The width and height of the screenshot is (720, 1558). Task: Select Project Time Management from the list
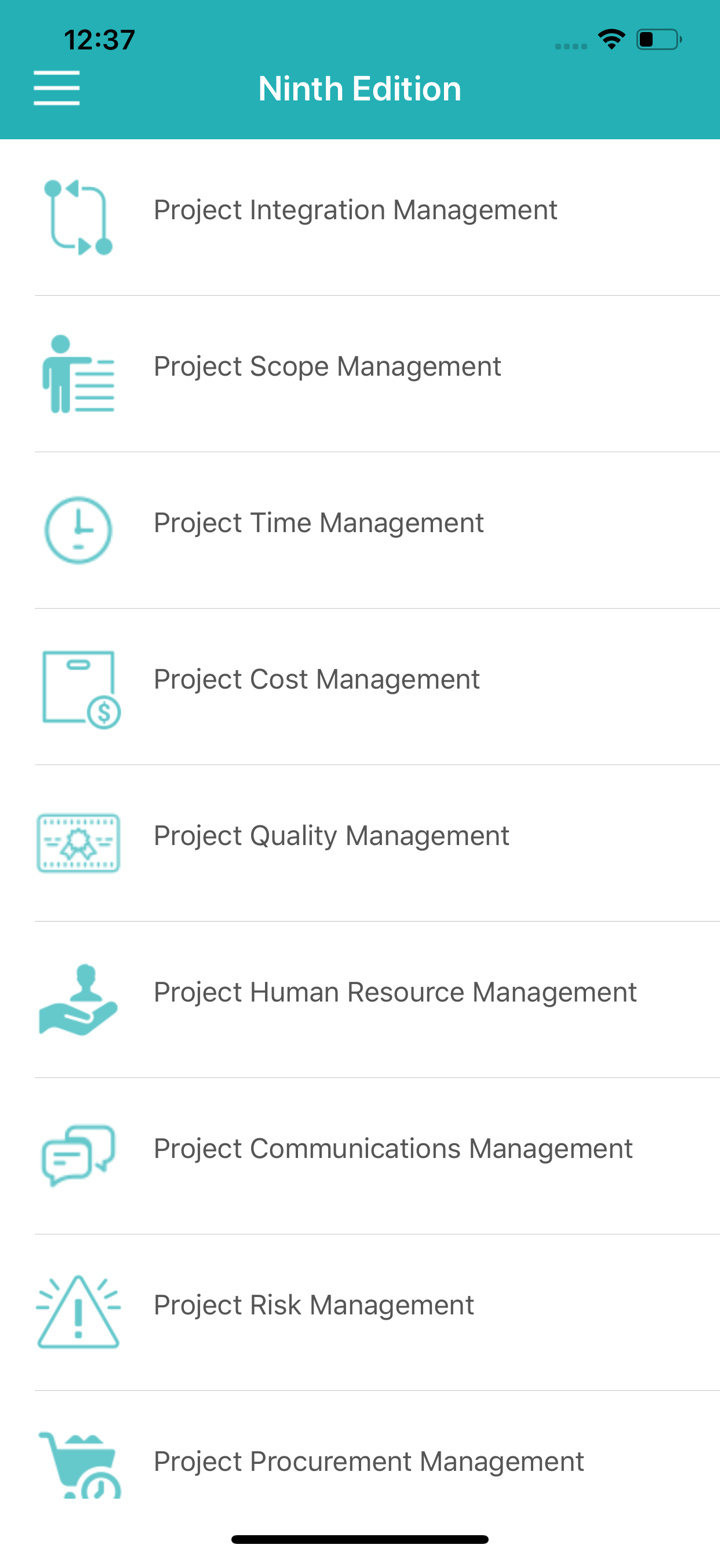pos(318,522)
